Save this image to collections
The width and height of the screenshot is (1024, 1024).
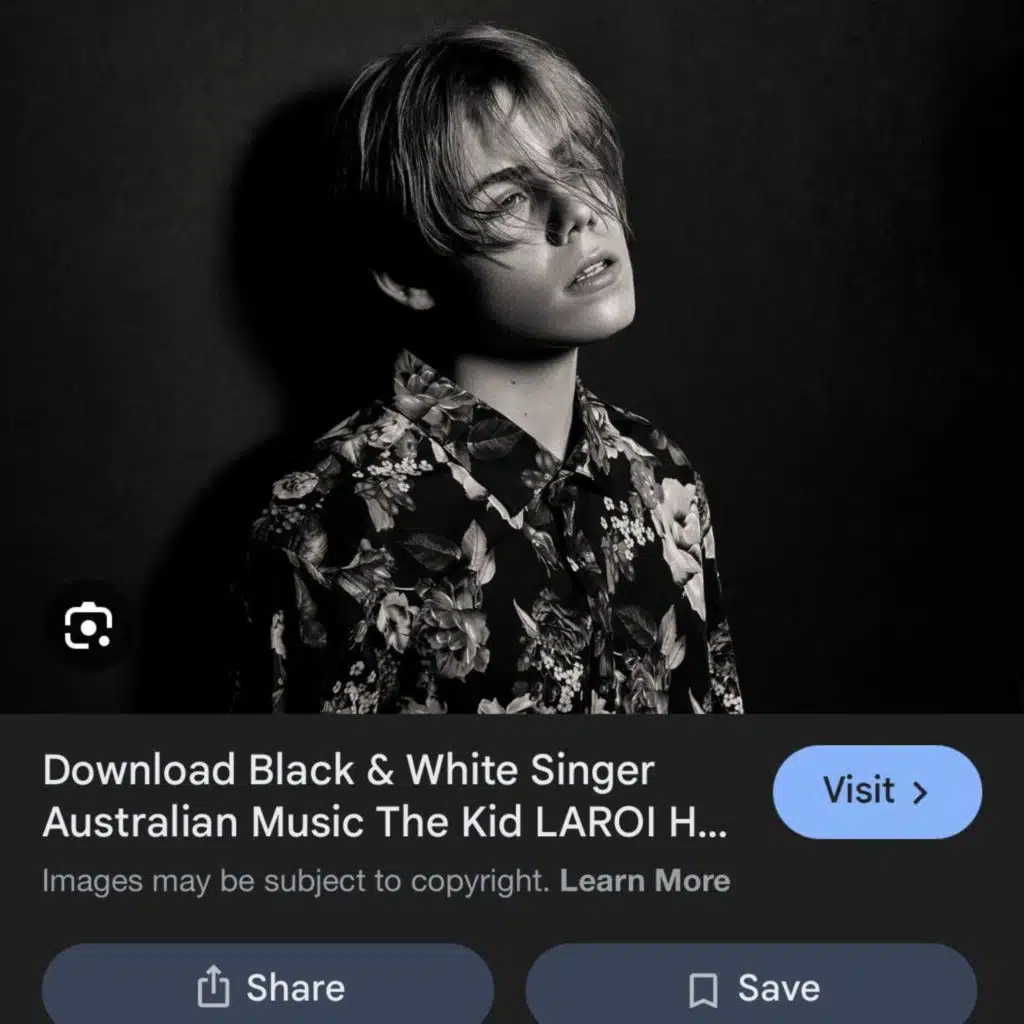tap(751, 987)
